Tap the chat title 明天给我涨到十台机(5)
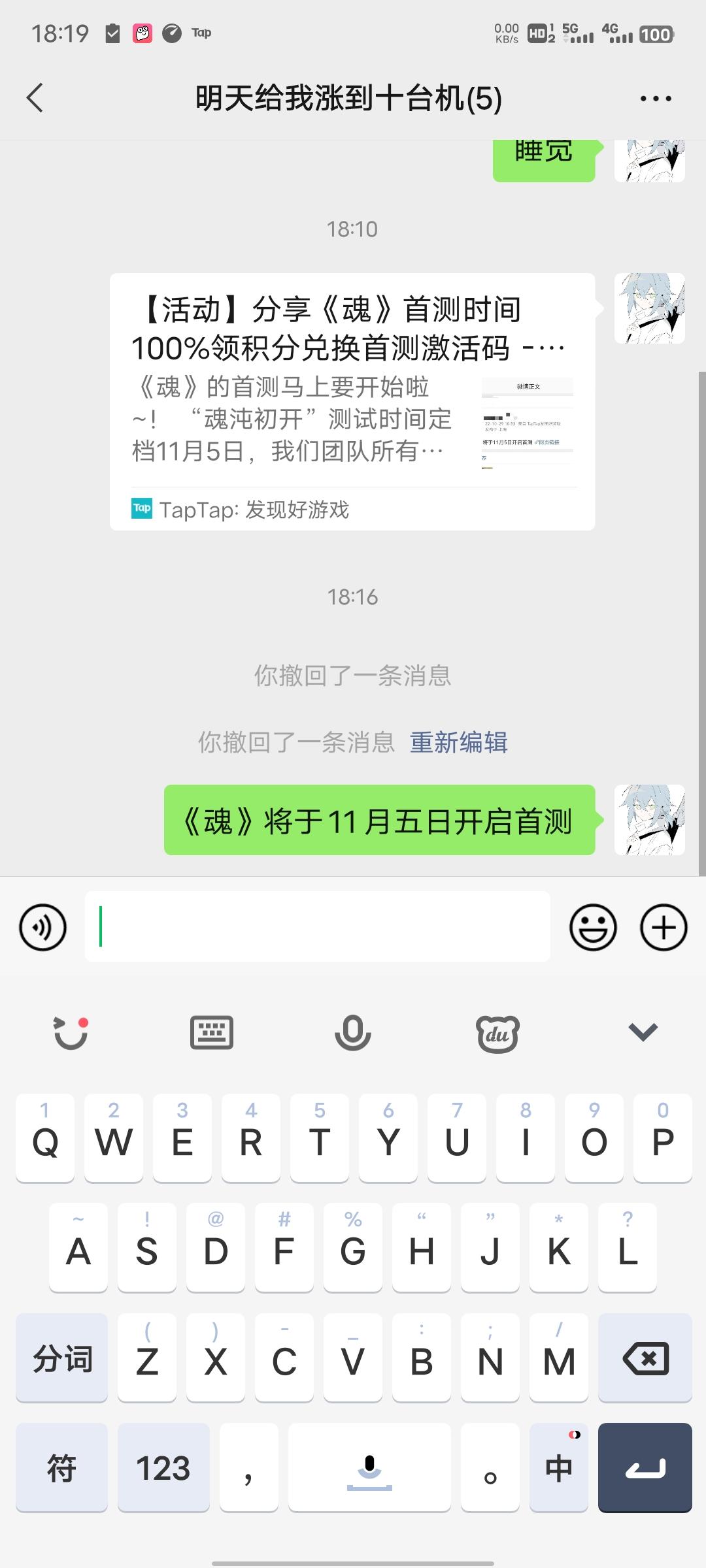The width and height of the screenshot is (706, 1568). (348, 98)
